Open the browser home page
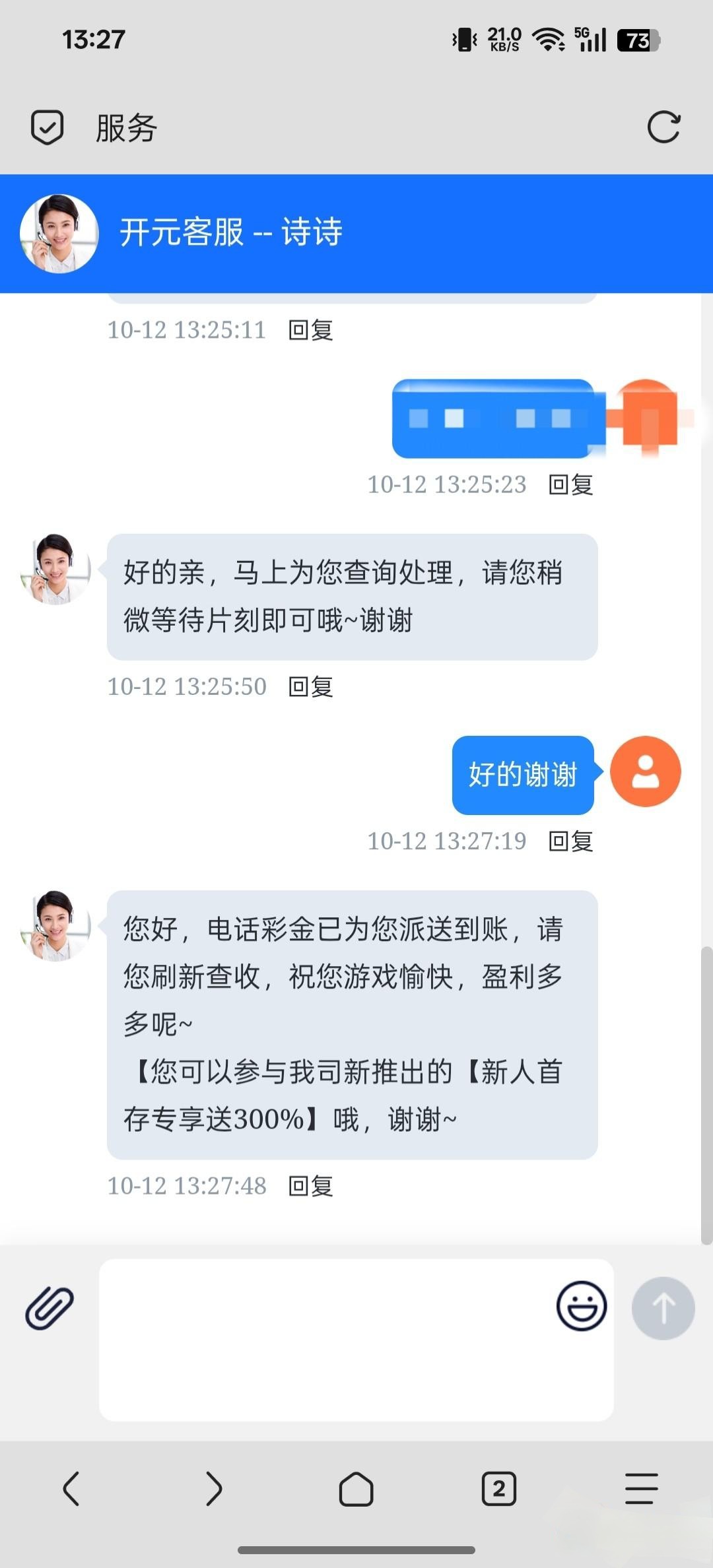The width and height of the screenshot is (713, 1568). click(356, 1489)
